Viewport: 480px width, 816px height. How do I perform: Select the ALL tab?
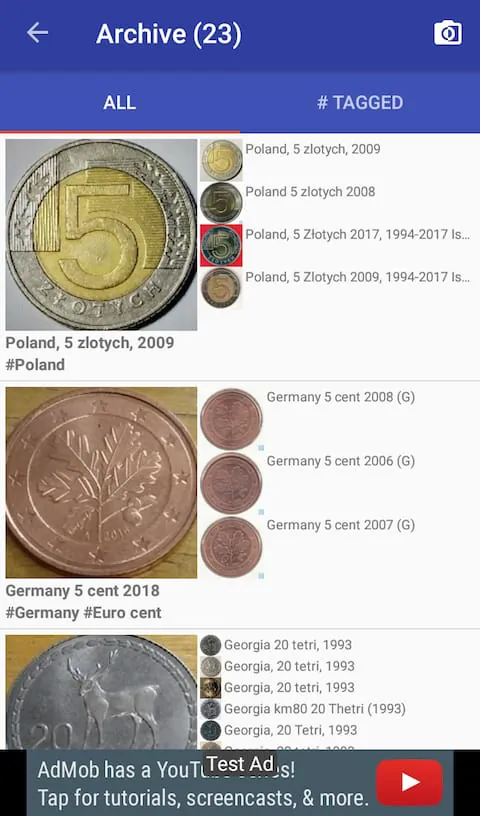point(120,103)
